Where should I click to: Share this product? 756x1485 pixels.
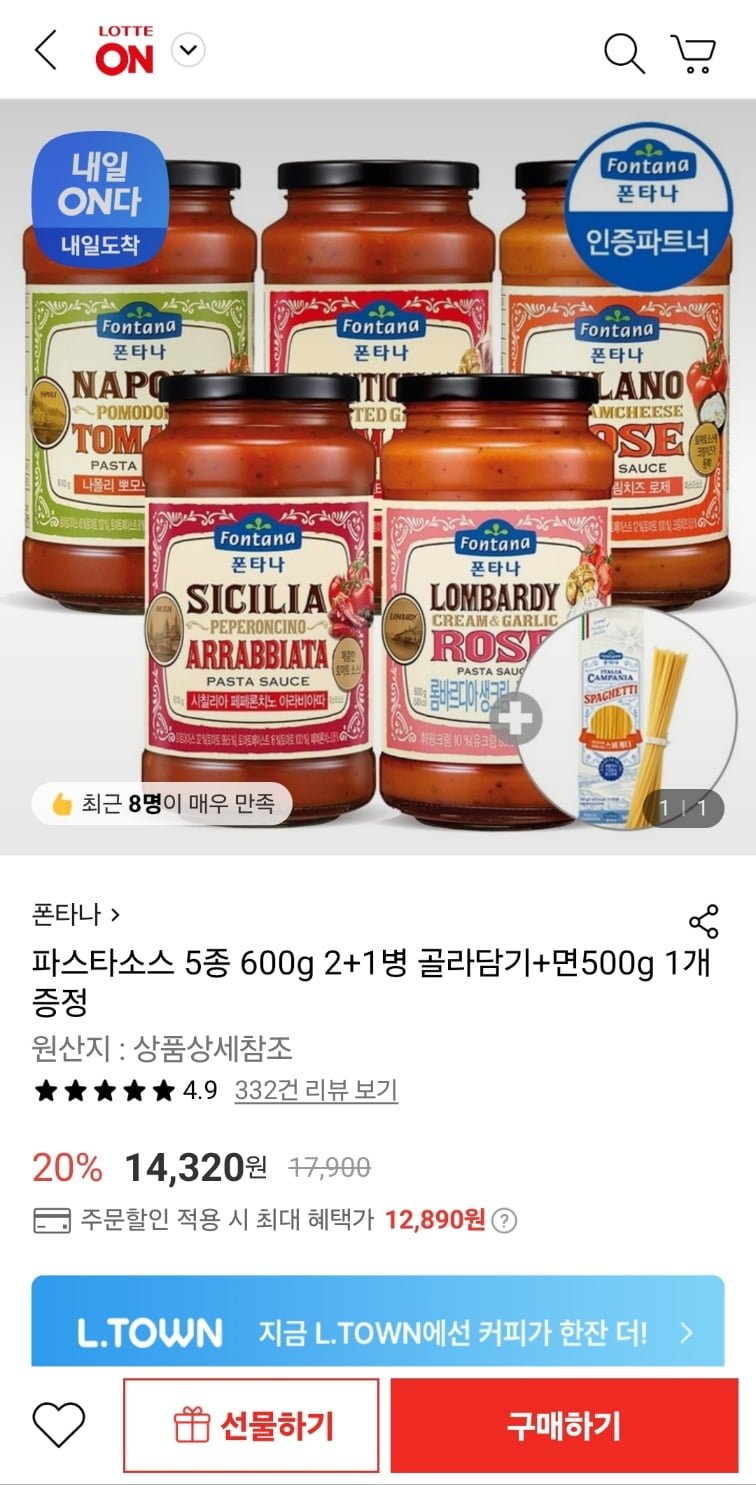tap(703, 921)
